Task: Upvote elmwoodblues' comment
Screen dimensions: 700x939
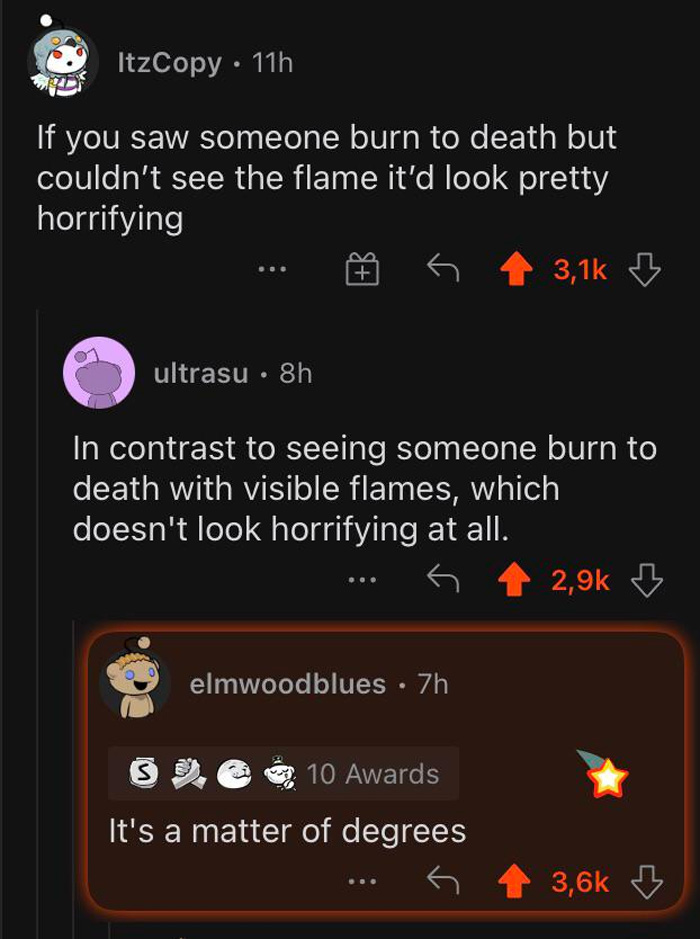Action: [x=517, y=882]
